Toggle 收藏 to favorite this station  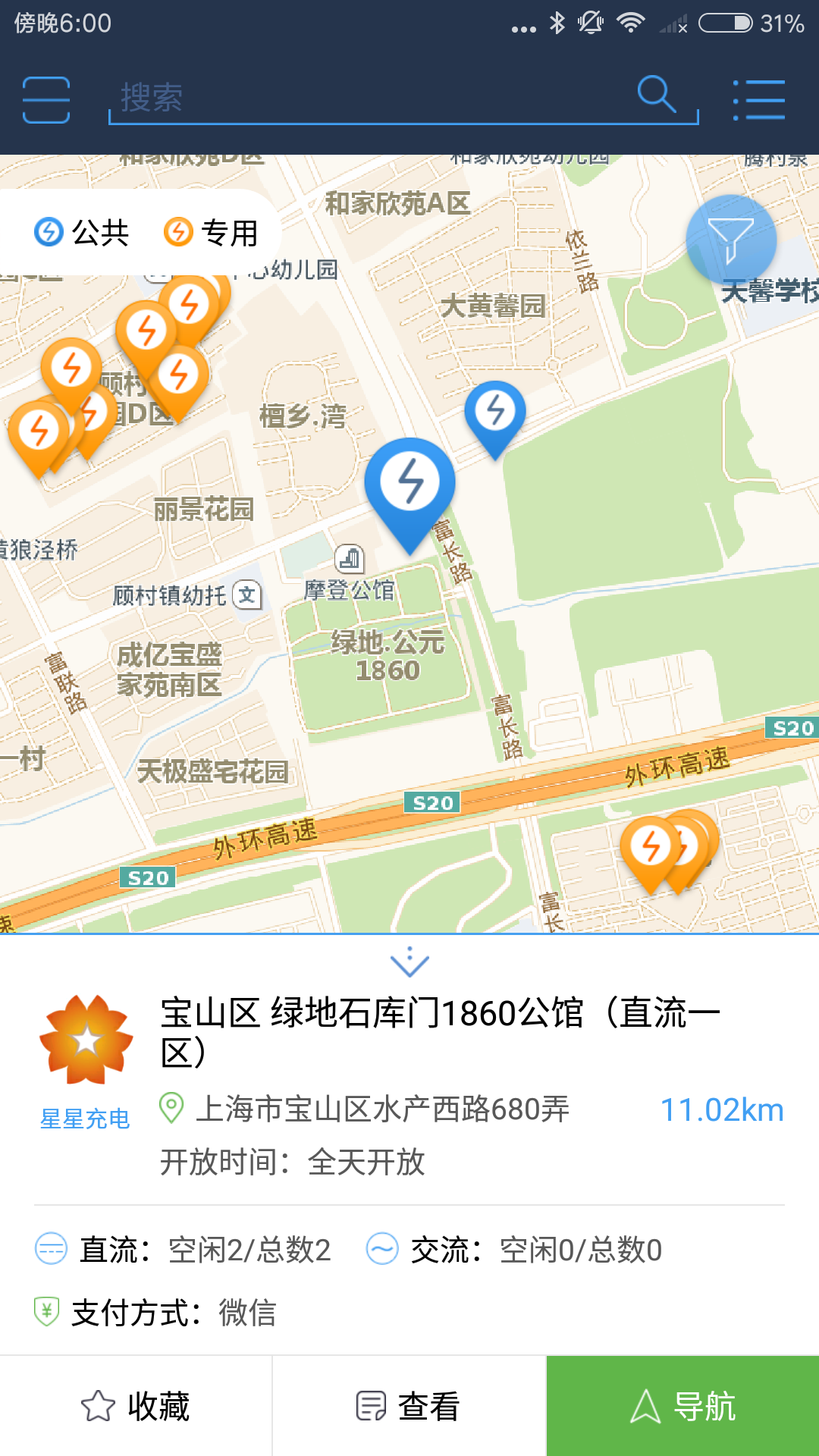135,1407
